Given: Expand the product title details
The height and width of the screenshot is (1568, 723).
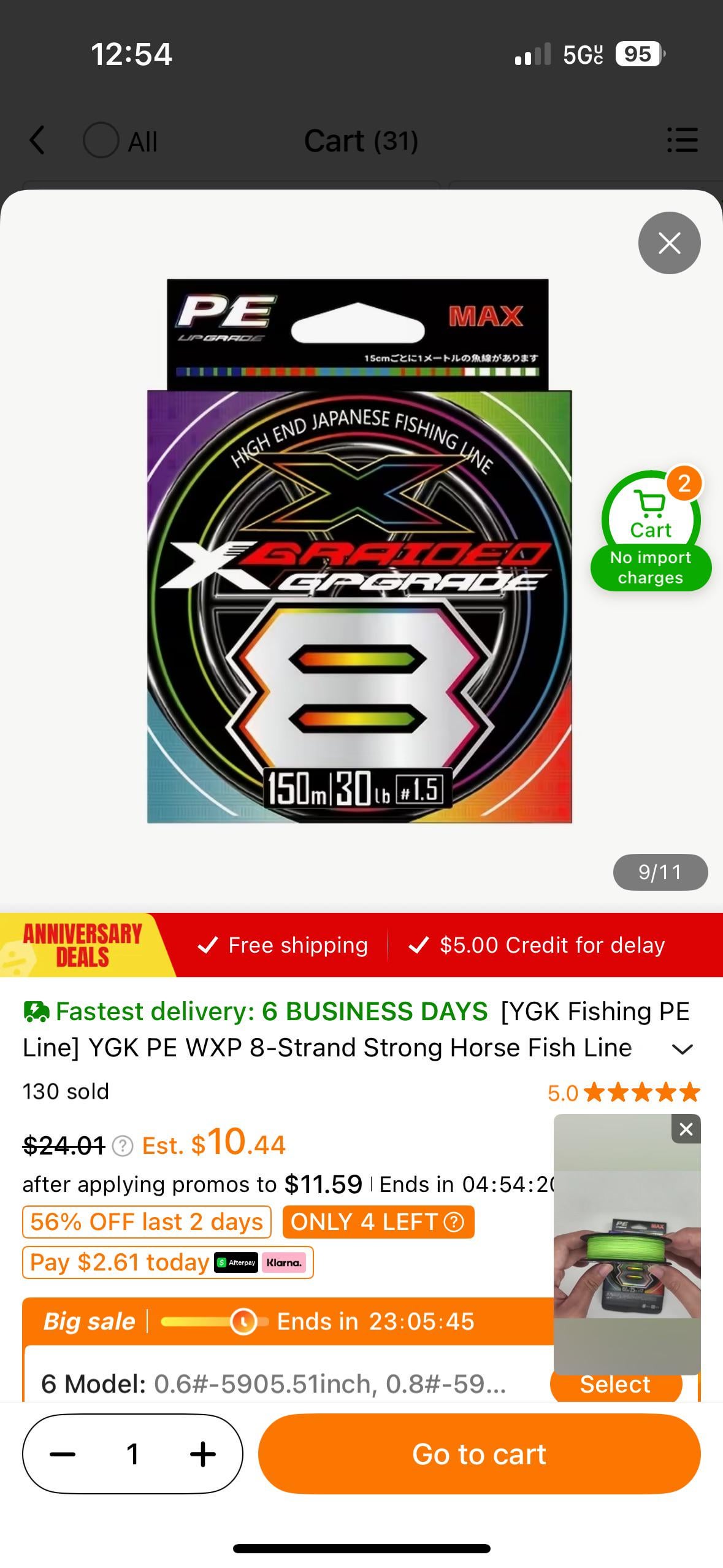Looking at the screenshot, I should click(x=682, y=1050).
